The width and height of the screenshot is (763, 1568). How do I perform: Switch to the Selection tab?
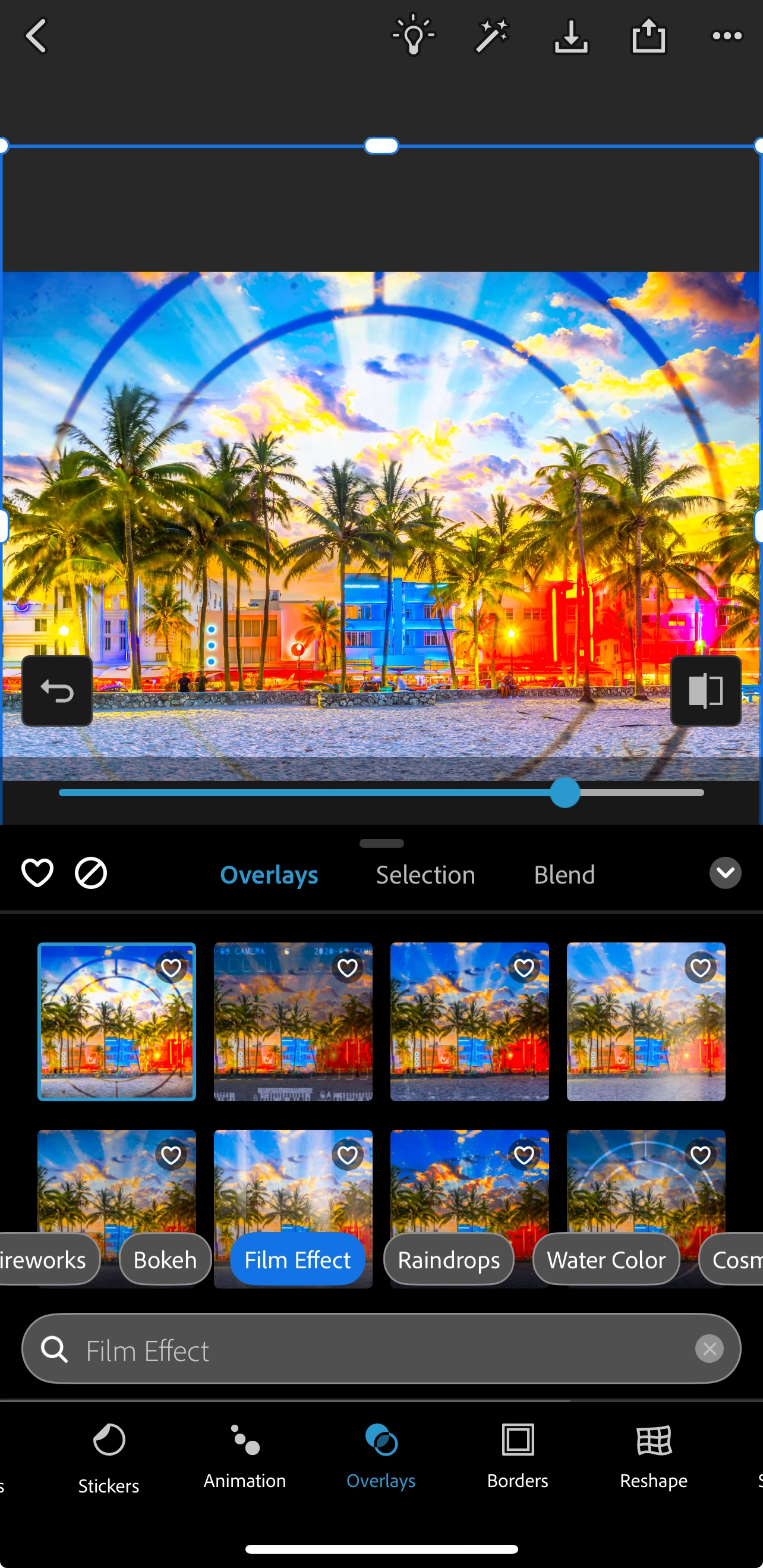tap(425, 875)
